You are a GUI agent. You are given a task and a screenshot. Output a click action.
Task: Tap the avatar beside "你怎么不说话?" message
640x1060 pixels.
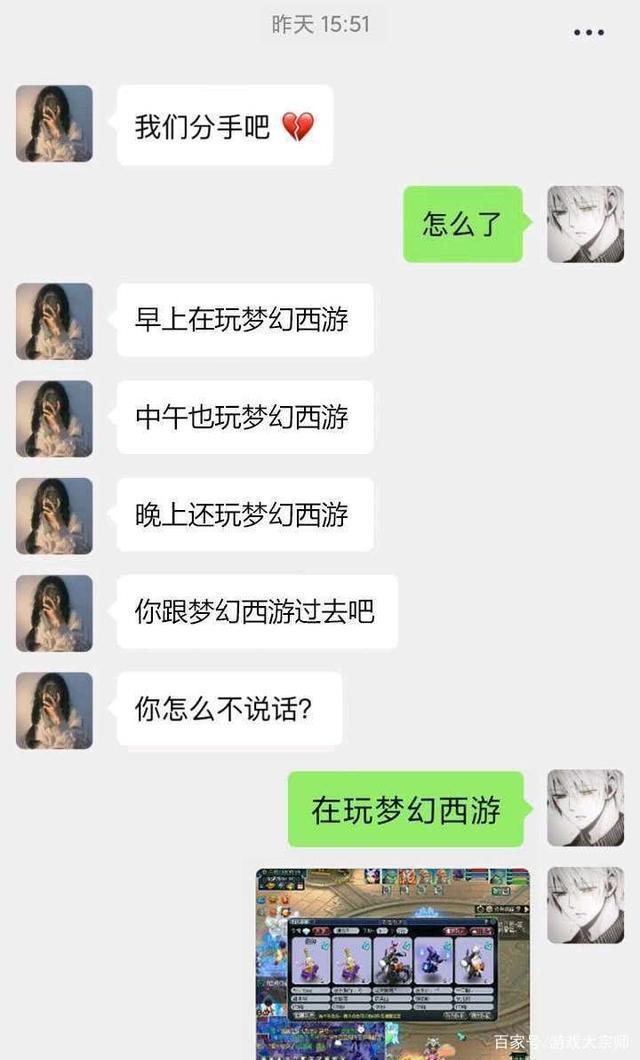54,710
